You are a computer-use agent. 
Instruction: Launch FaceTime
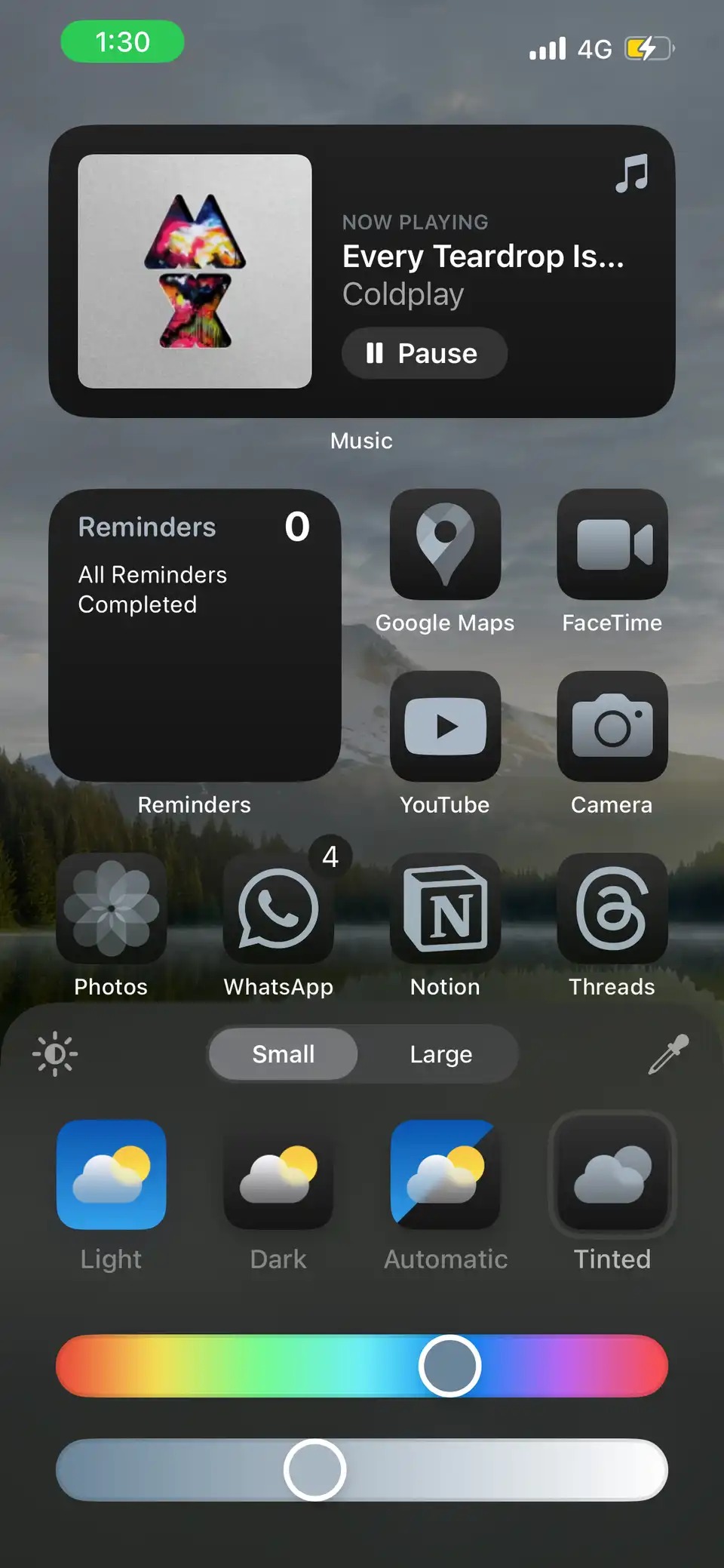coord(612,545)
